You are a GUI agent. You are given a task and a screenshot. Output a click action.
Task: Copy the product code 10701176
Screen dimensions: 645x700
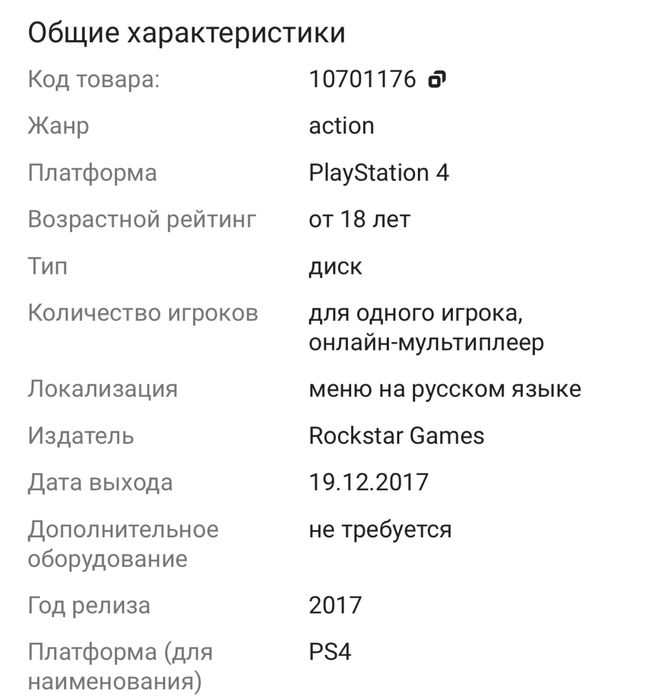pyautogui.click(x=436, y=81)
